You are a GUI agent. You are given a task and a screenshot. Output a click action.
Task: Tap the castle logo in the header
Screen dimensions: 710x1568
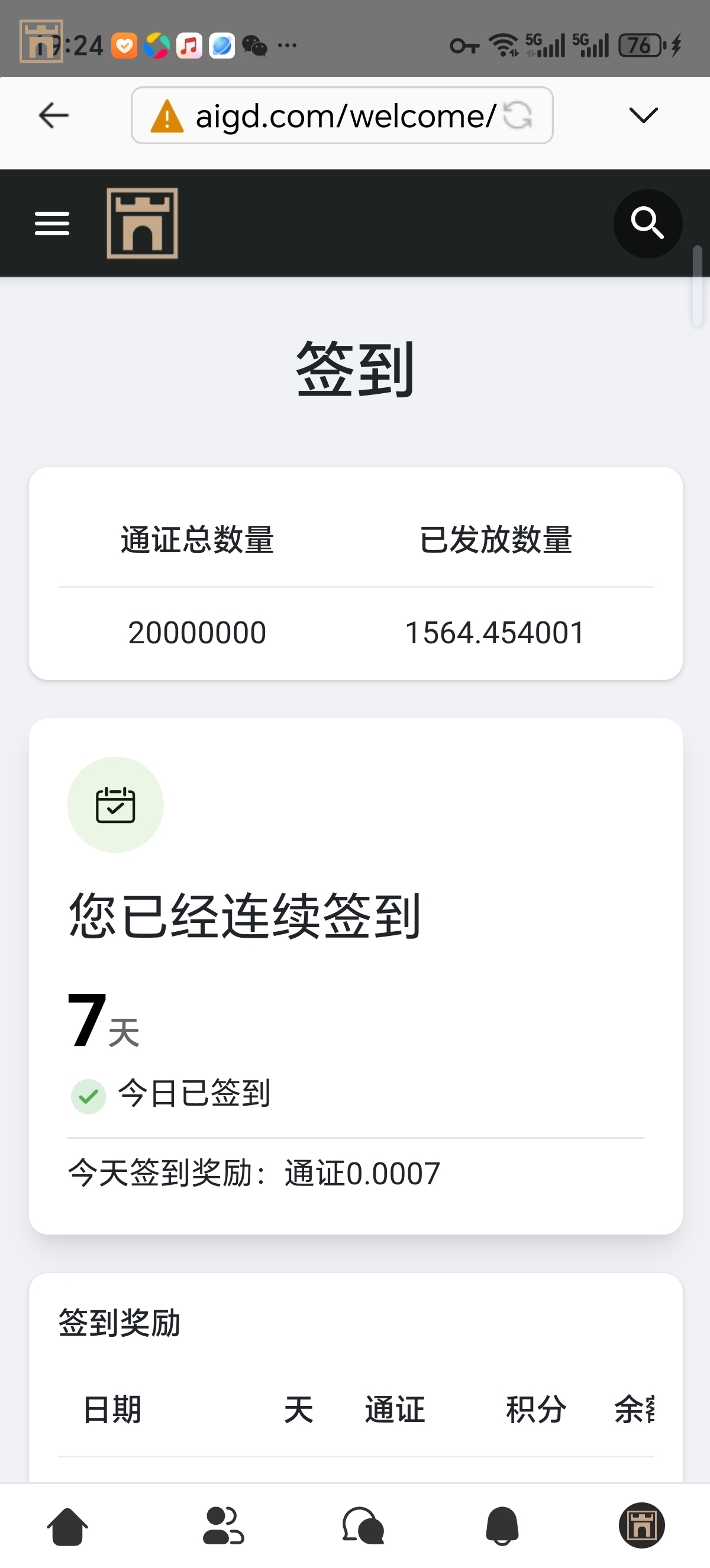pos(143,223)
